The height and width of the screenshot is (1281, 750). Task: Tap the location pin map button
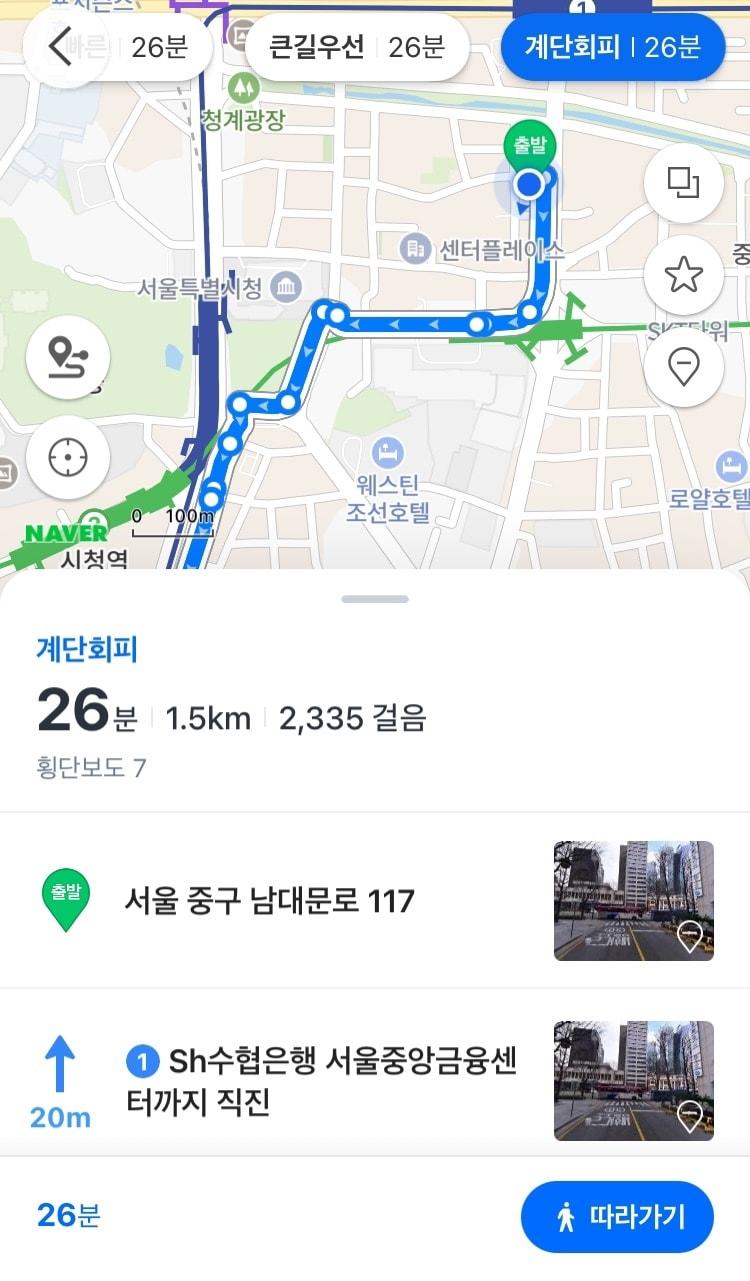click(683, 367)
